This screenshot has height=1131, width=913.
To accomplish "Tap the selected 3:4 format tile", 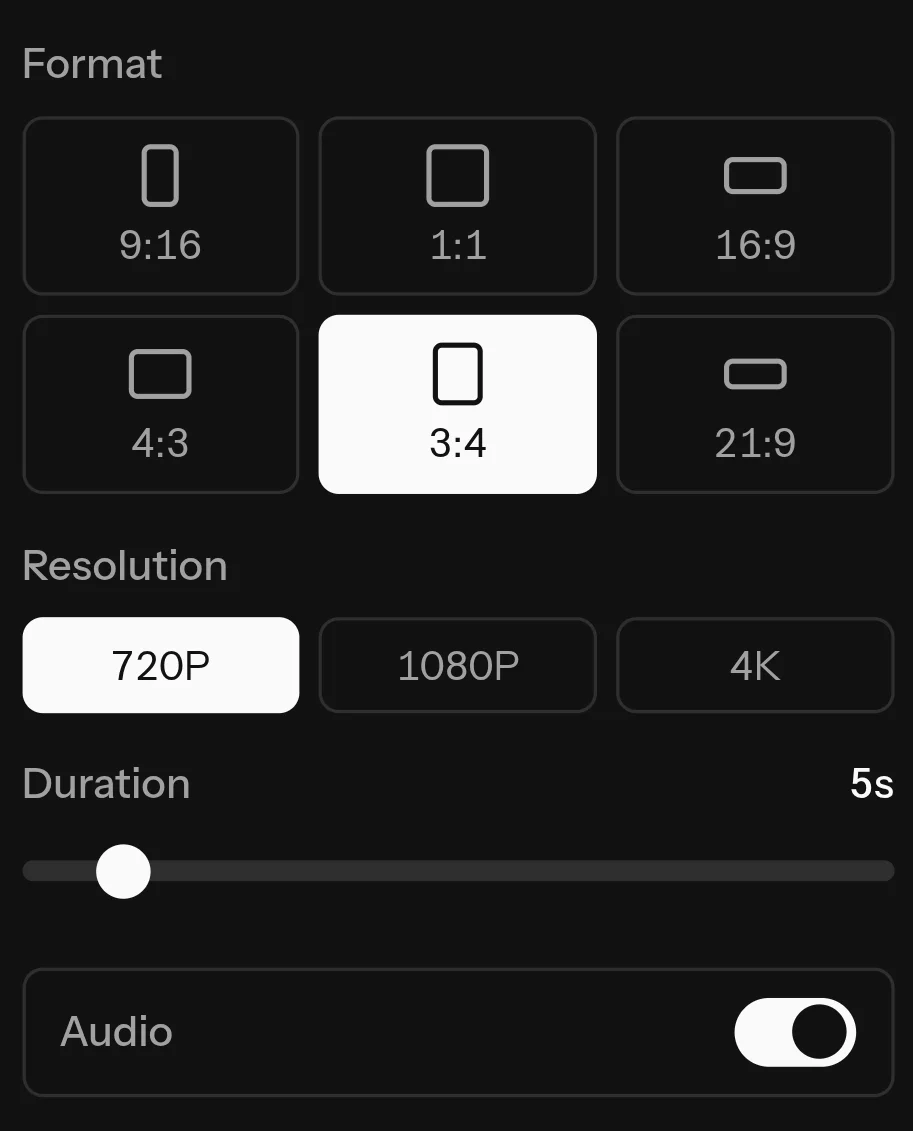I will [457, 404].
